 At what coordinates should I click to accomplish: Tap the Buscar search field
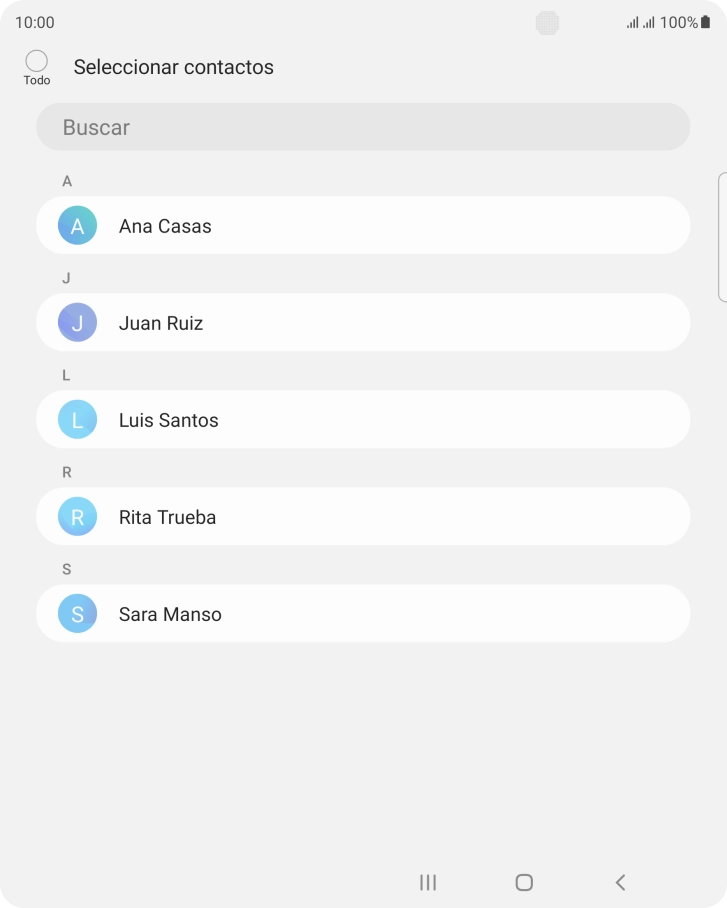point(362,128)
